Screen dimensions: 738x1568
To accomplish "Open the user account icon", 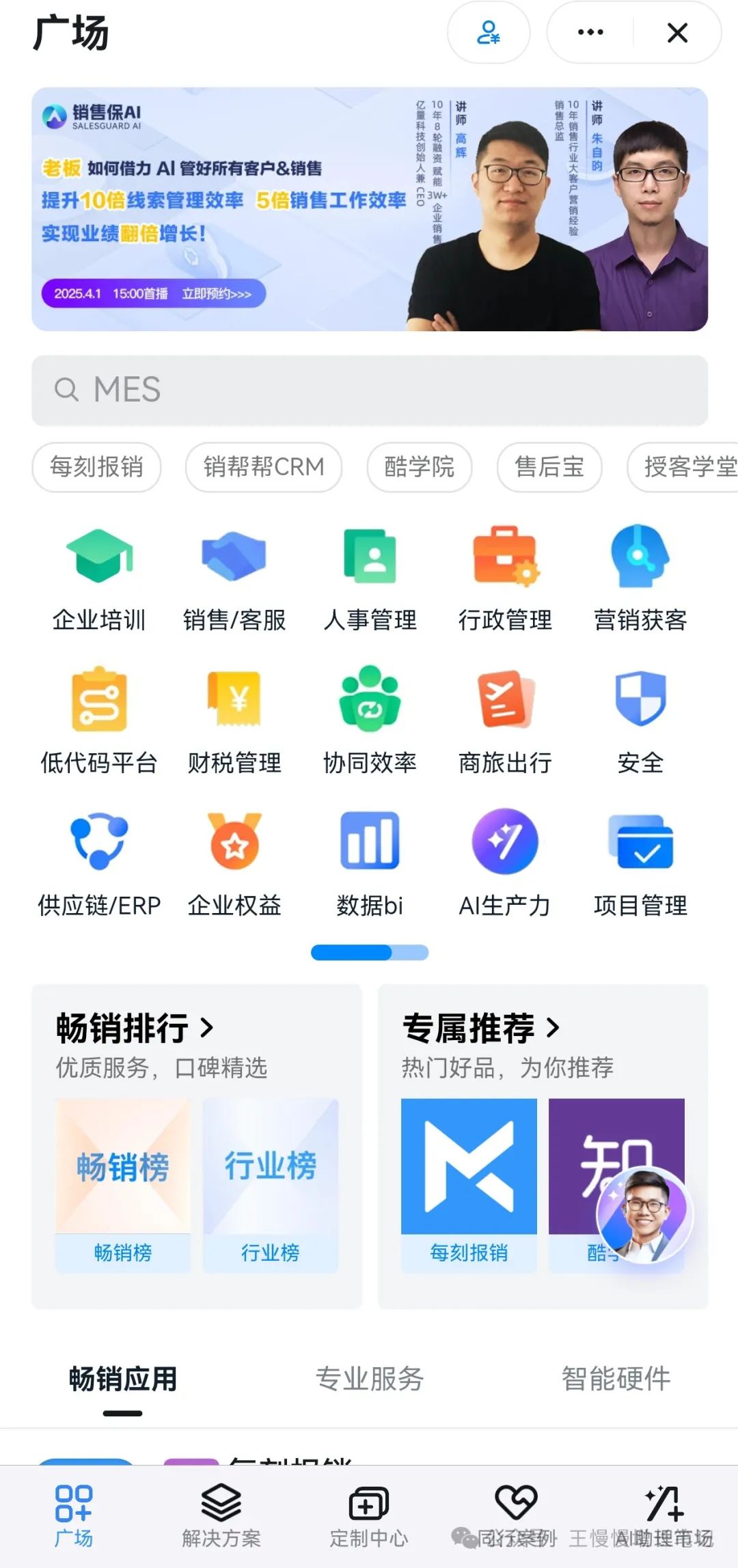I will coord(489,33).
